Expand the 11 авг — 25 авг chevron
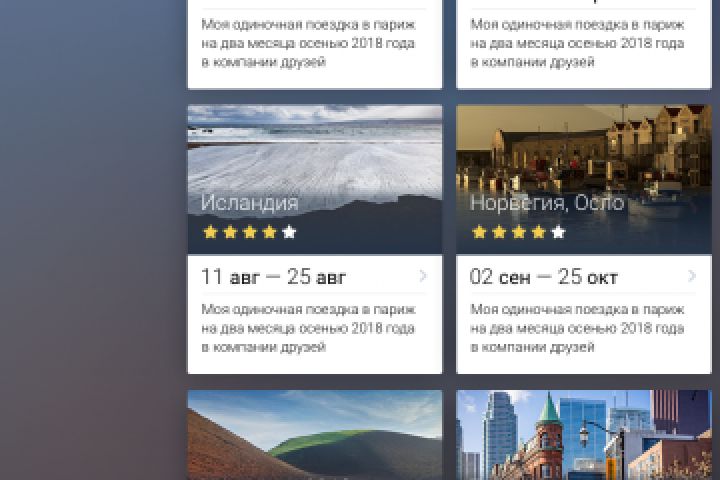720x480 pixels. 423,276
